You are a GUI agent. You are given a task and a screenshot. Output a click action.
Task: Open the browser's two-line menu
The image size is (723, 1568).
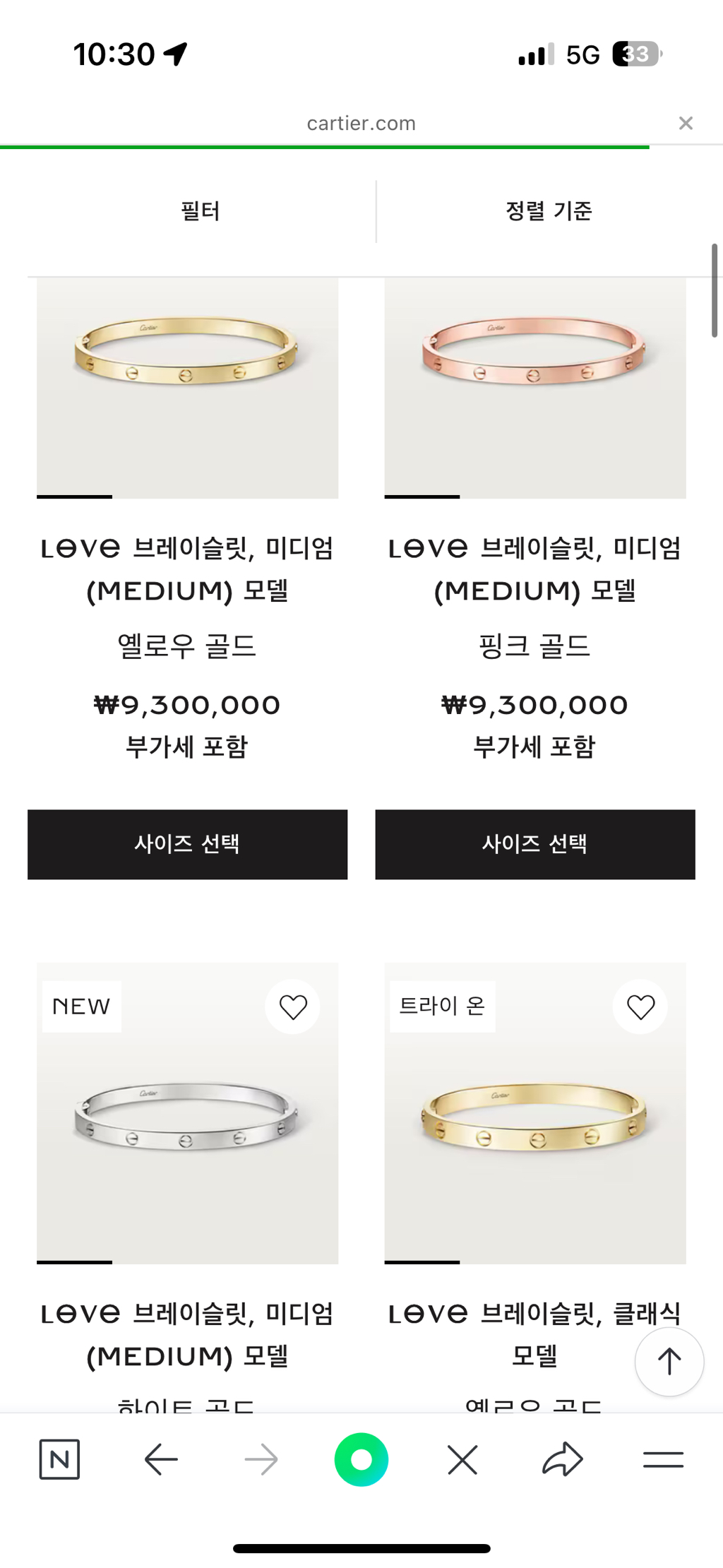point(663,1459)
